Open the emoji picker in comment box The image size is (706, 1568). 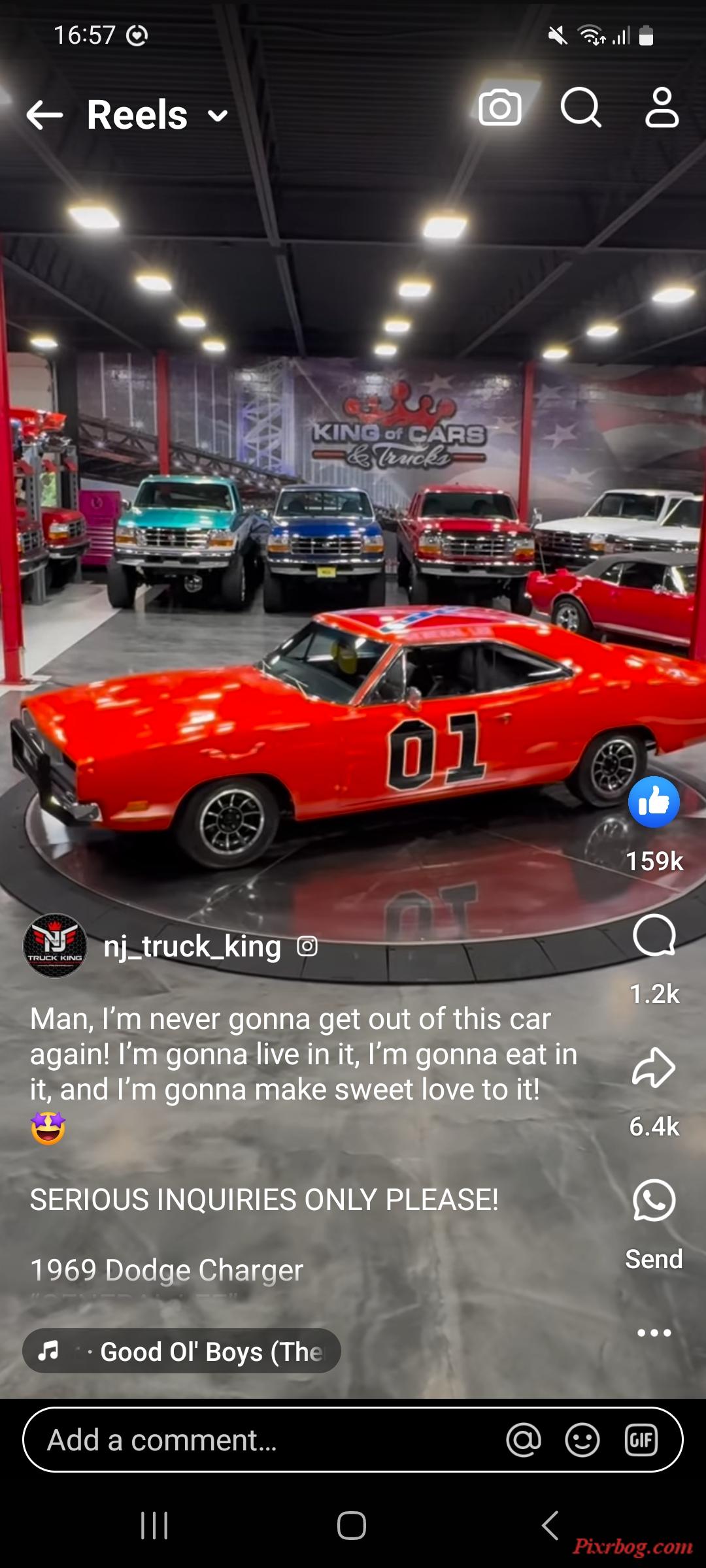pos(582,1440)
